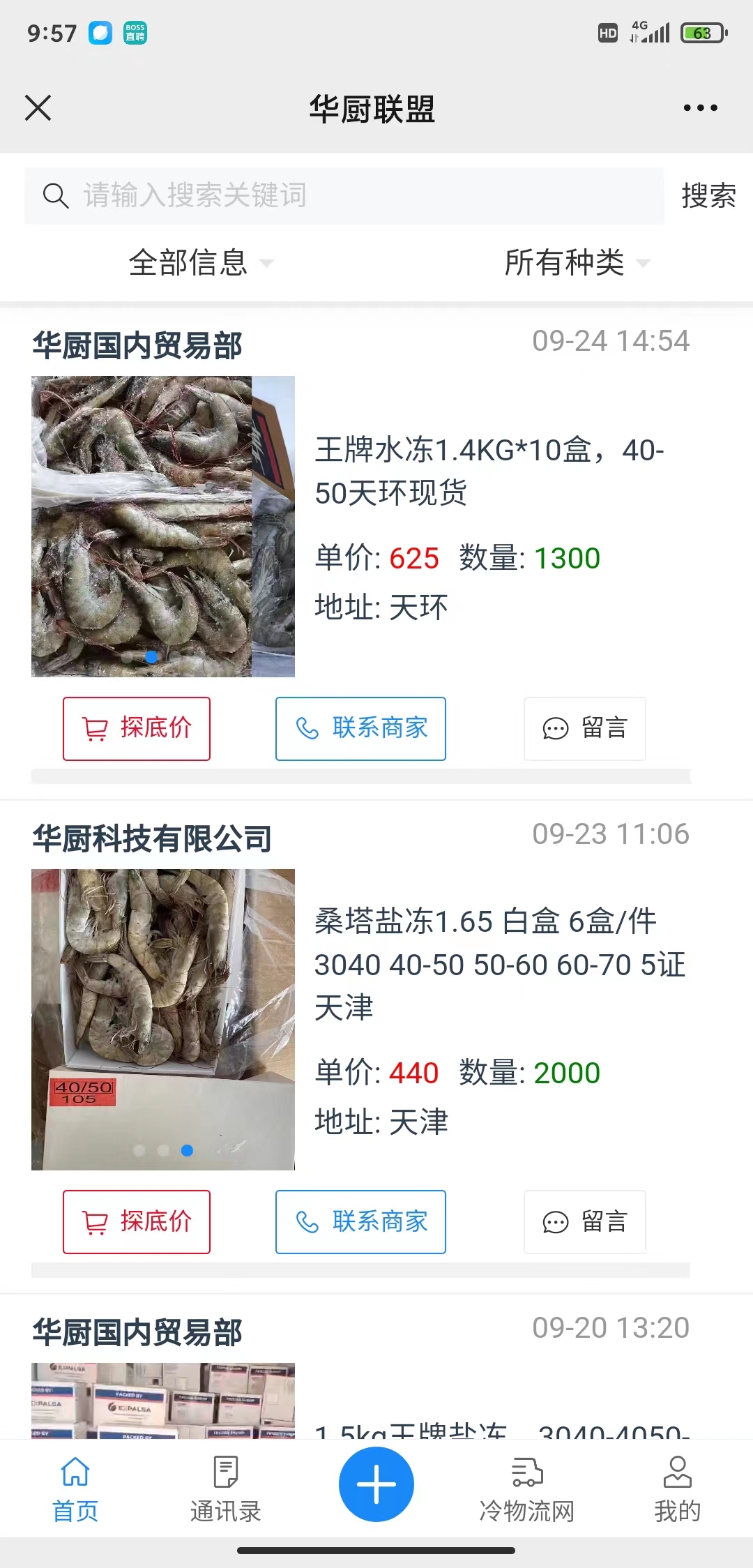Image resolution: width=753 pixels, height=1568 pixels.
Task: Tap the blue plus publish icon
Action: [376, 1484]
